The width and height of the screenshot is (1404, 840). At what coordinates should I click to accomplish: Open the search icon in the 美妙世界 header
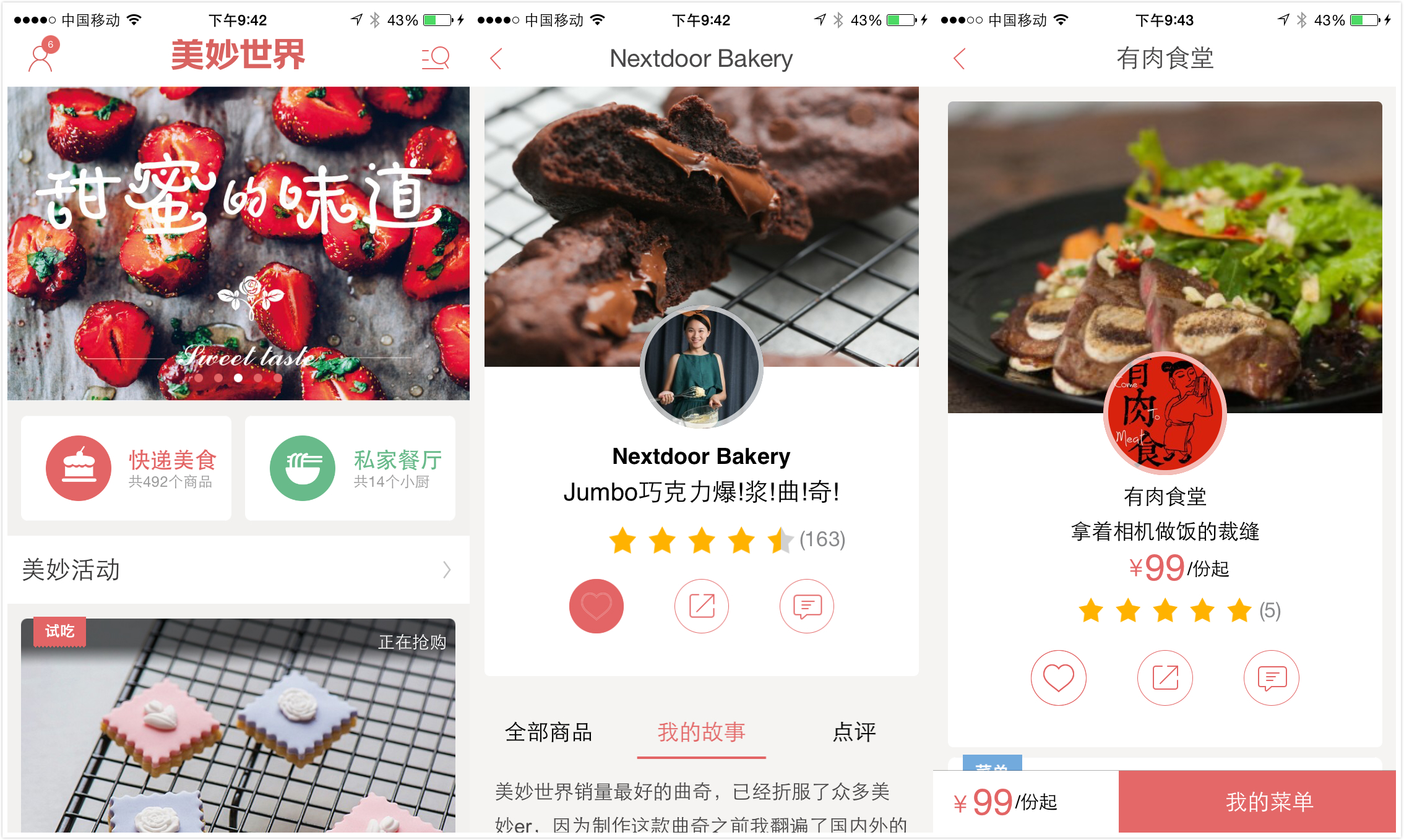coord(436,58)
